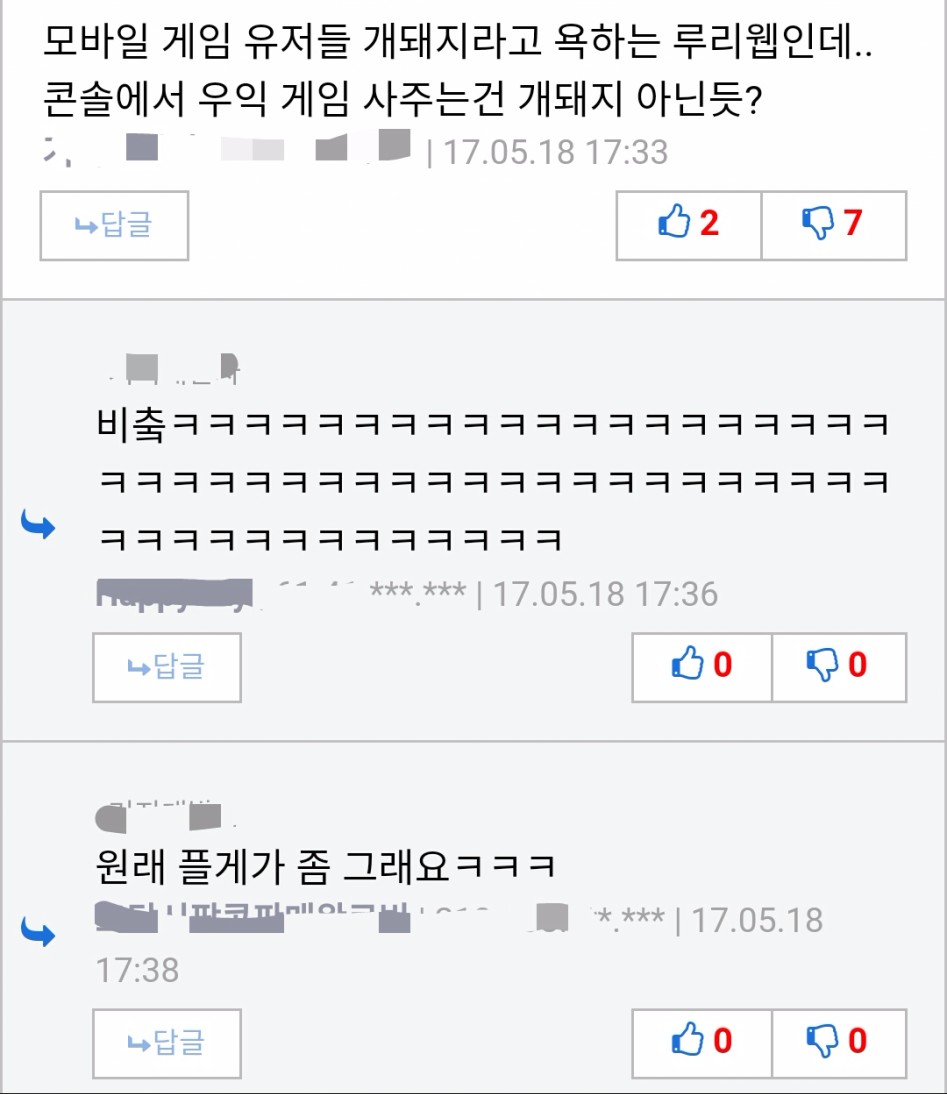The height and width of the screenshot is (1094, 947).
Task: Downvote the comment with 7 dislikes
Action: pyautogui.click(x=833, y=224)
